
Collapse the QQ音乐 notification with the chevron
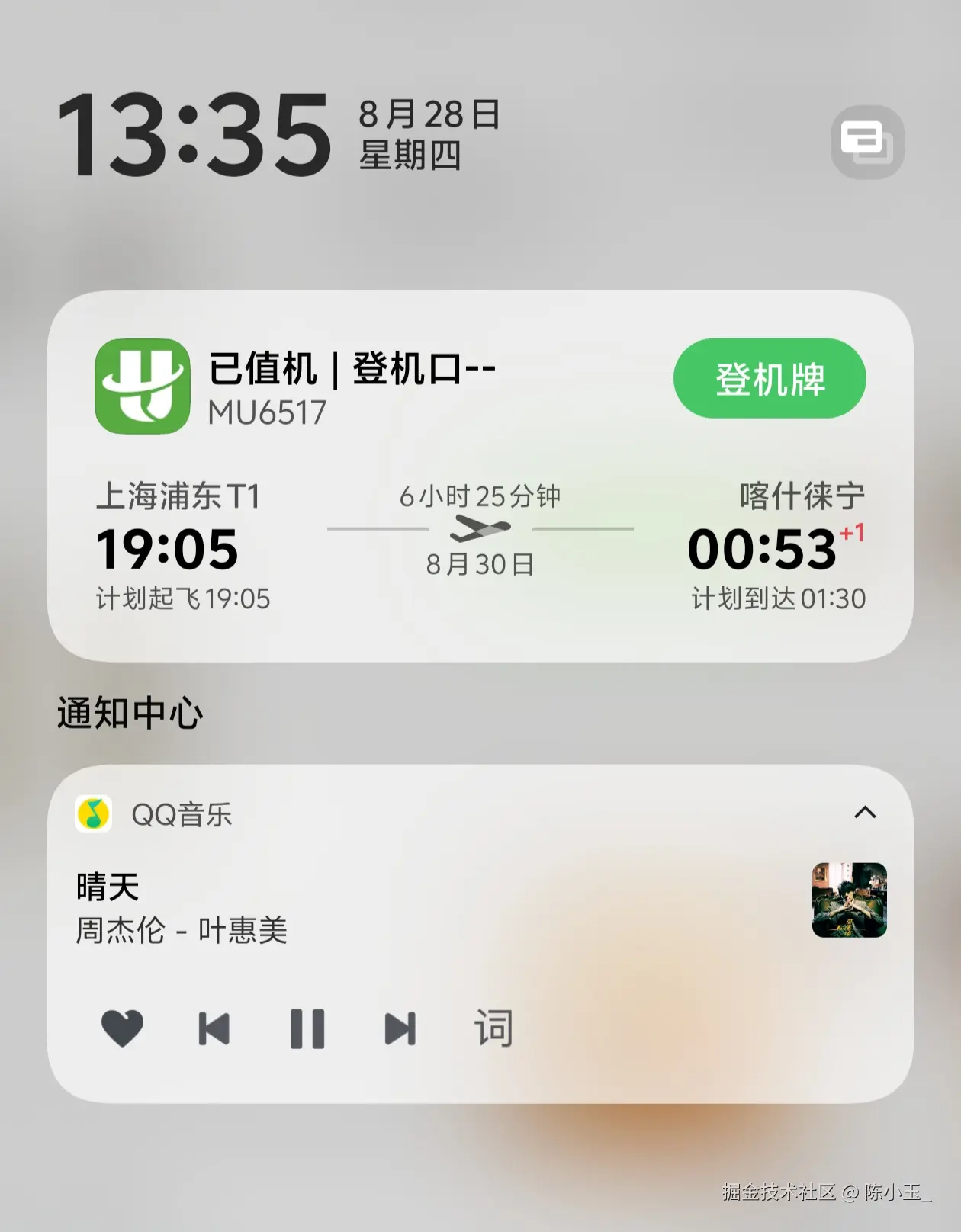pos(866,814)
